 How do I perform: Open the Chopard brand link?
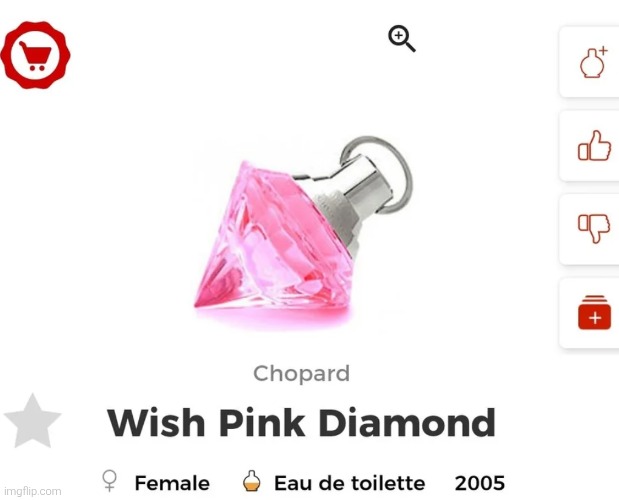pos(301,374)
